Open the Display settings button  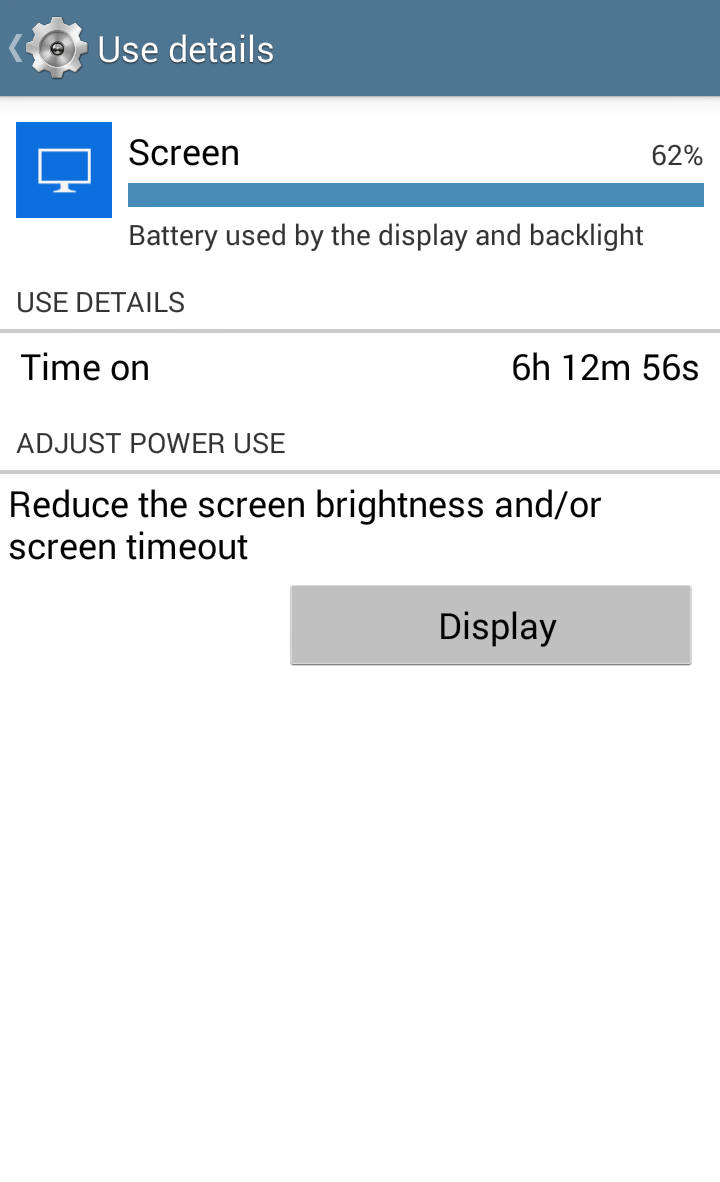(x=491, y=625)
